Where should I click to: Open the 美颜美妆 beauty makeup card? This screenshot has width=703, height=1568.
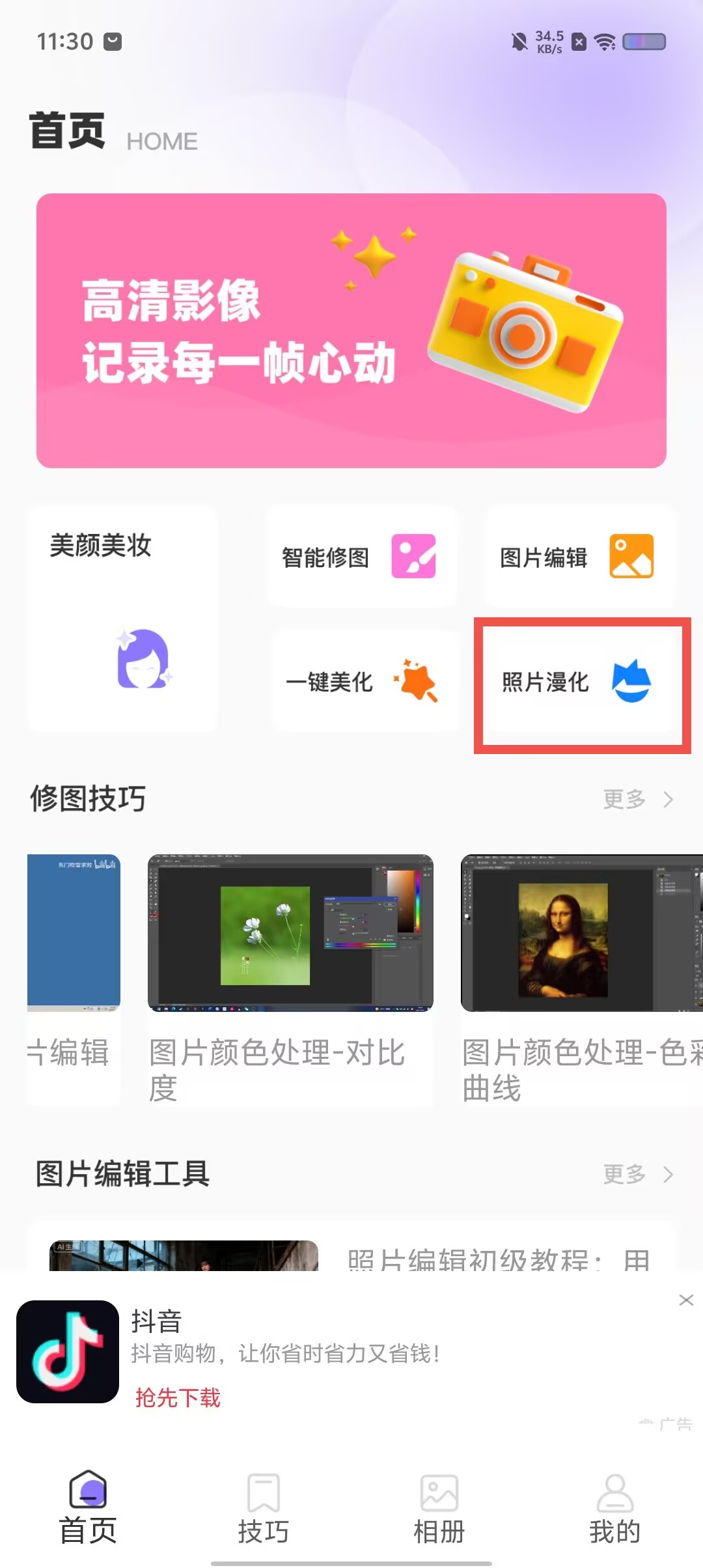[122, 619]
